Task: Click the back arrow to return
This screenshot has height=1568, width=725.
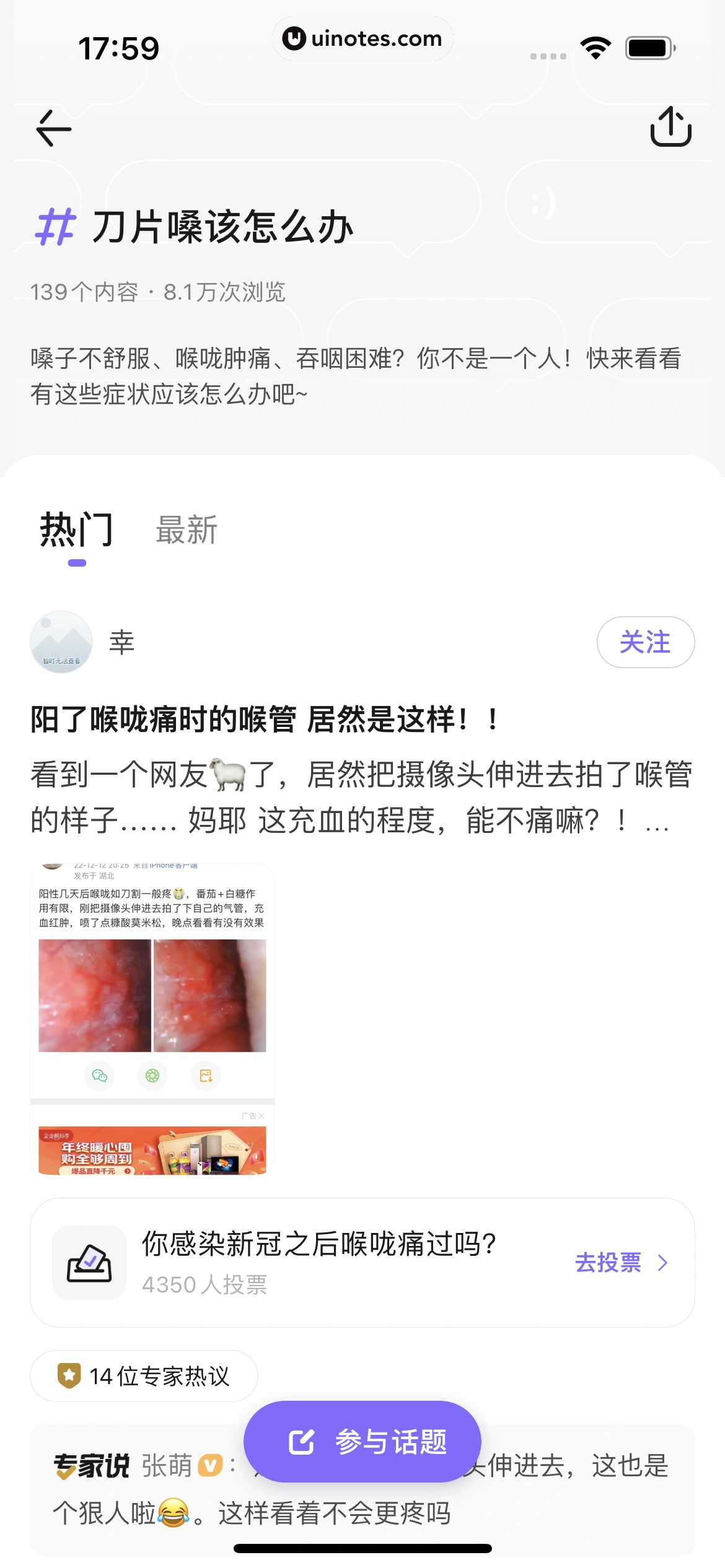Action: pyautogui.click(x=52, y=128)
